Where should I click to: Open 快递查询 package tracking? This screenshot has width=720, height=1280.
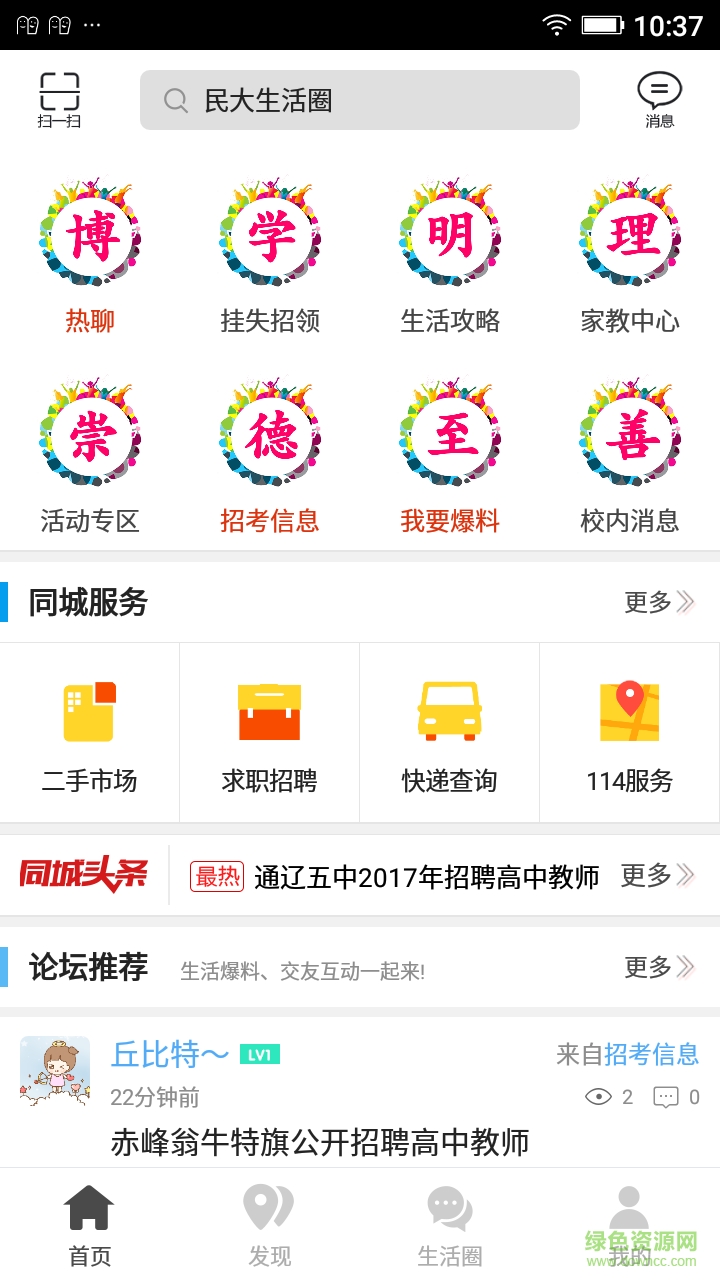(x=450, y=733)
